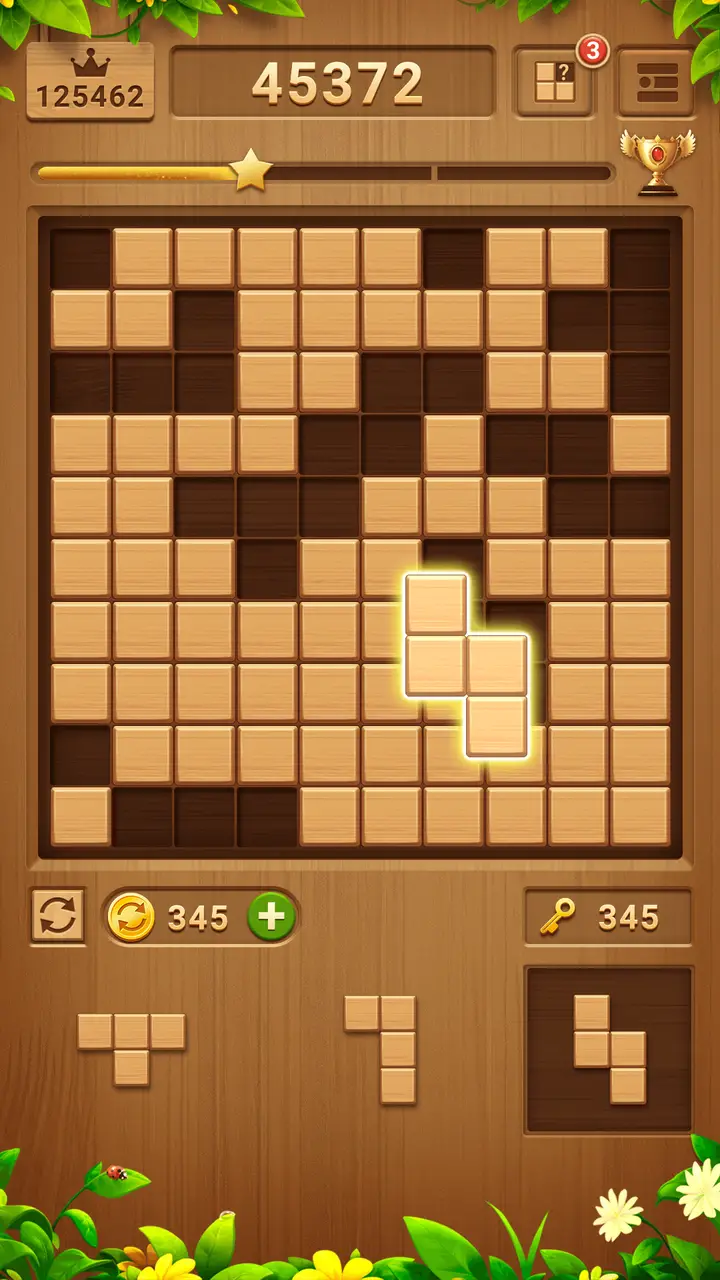
Task: Tap the key counter showing 345
Action: pyautogui.click(x=607, y=917)
